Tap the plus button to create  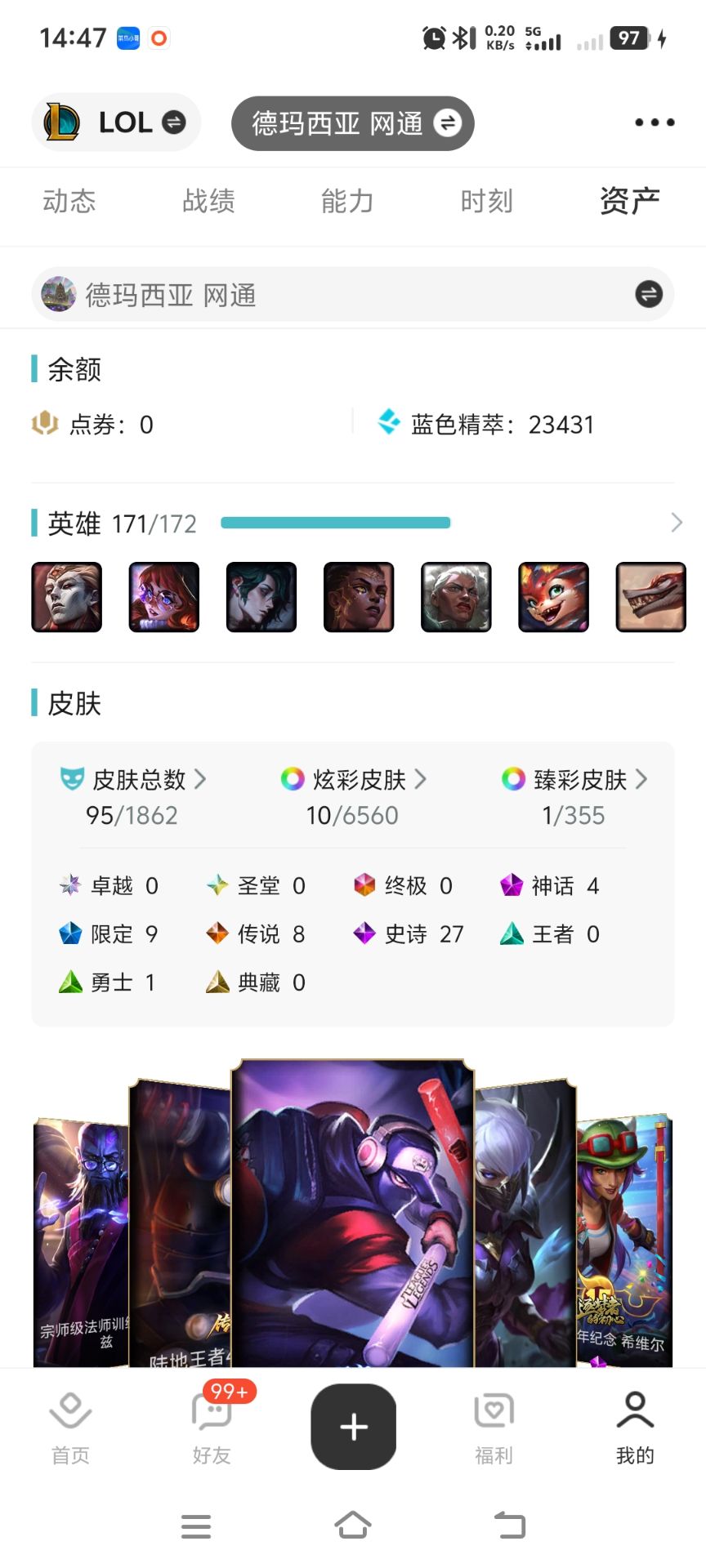pyautogui.click(x=353, y=1427)
